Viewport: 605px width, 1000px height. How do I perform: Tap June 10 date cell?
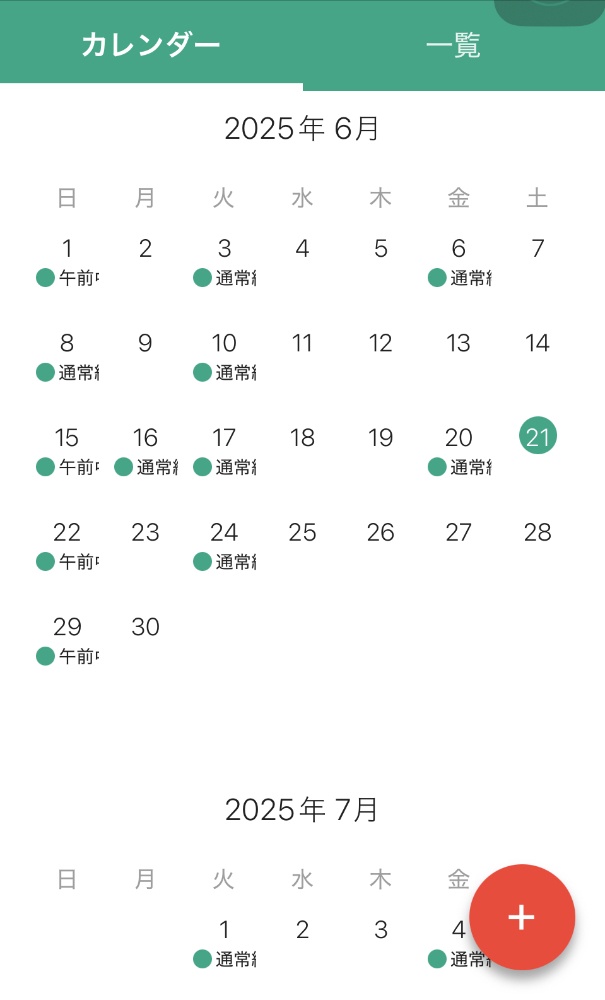pyautogui.click(x=224, y=356)
